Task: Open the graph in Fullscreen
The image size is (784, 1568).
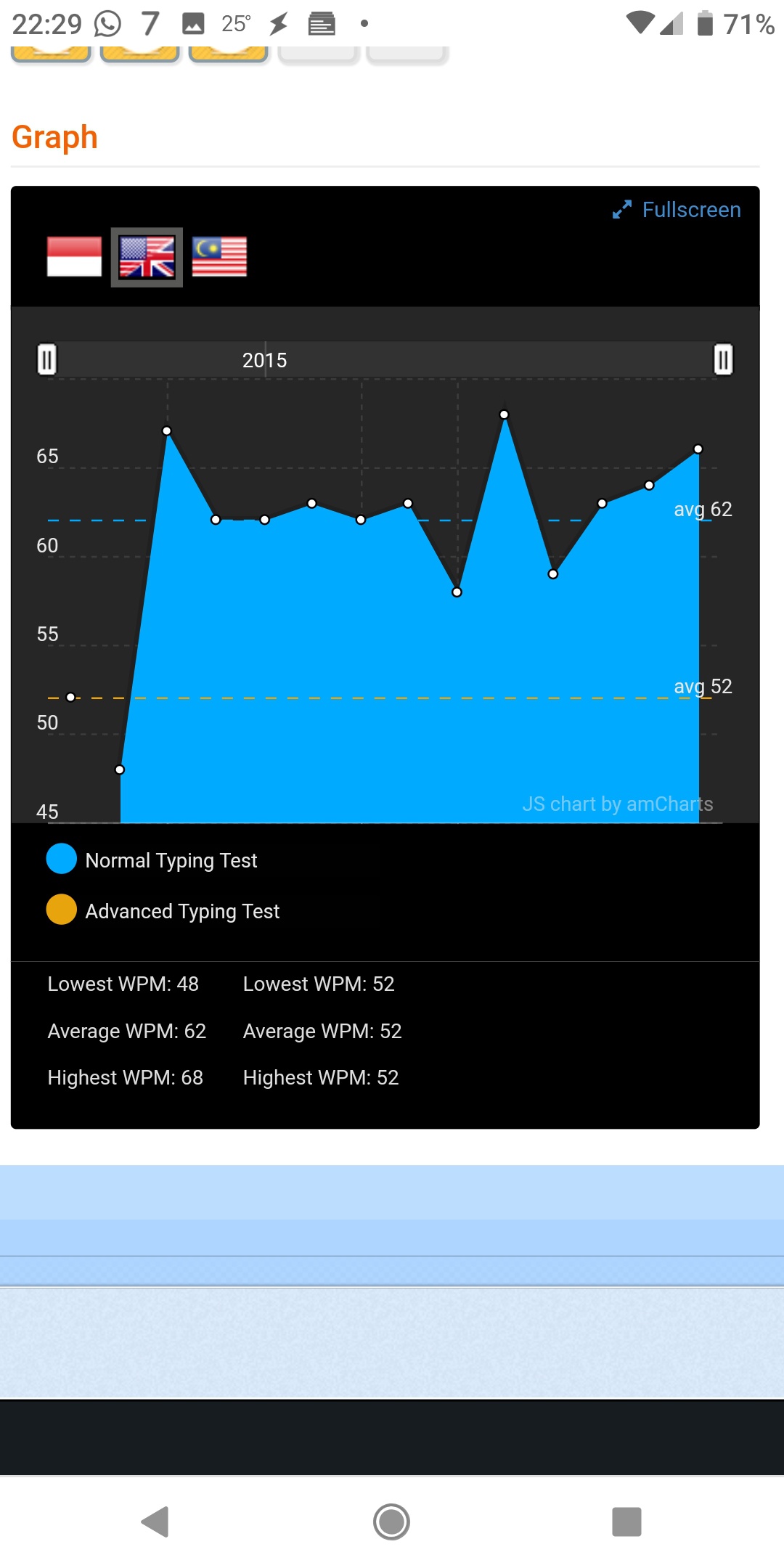Action: 677,210
